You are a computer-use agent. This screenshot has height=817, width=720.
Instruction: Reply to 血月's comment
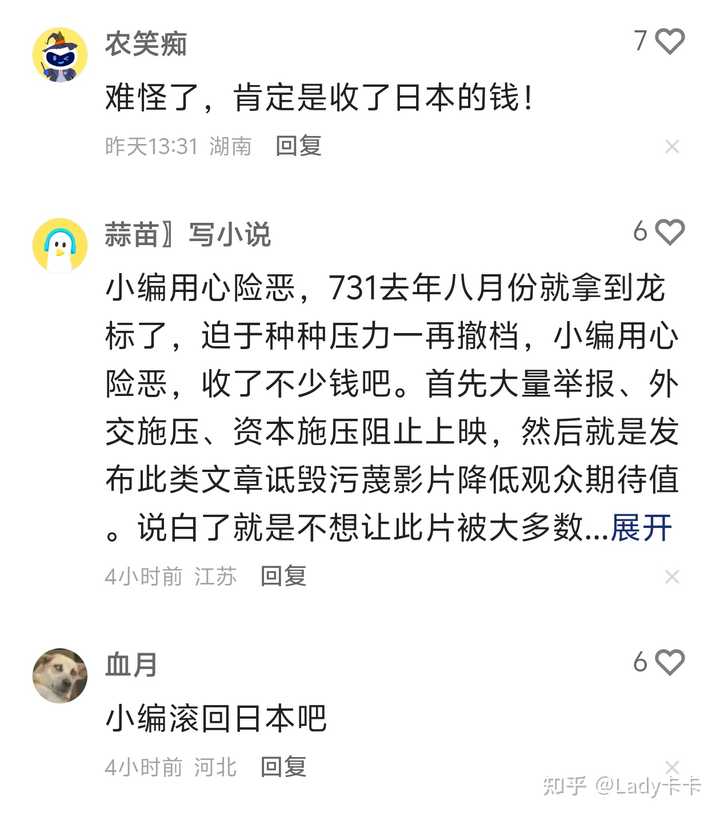(x=283, y=767)
